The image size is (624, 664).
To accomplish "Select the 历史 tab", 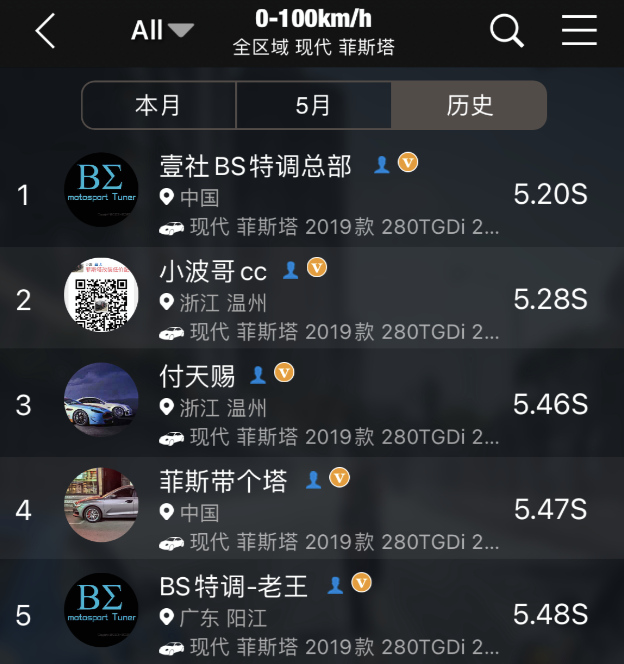I will (x=469, y=105).
